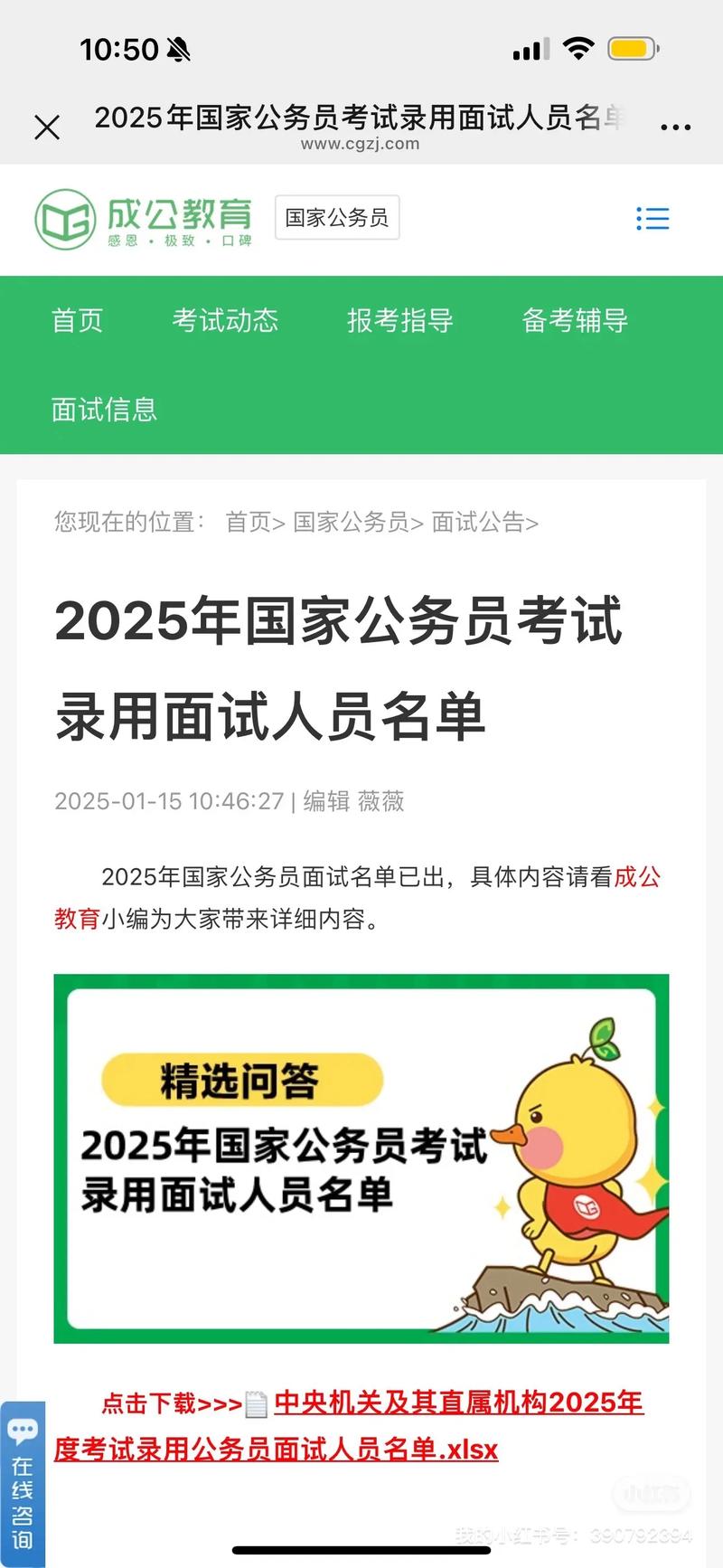Click the www.cgzj.com address link
Viewport: 723px width, 1568px height.
point(361,144)
